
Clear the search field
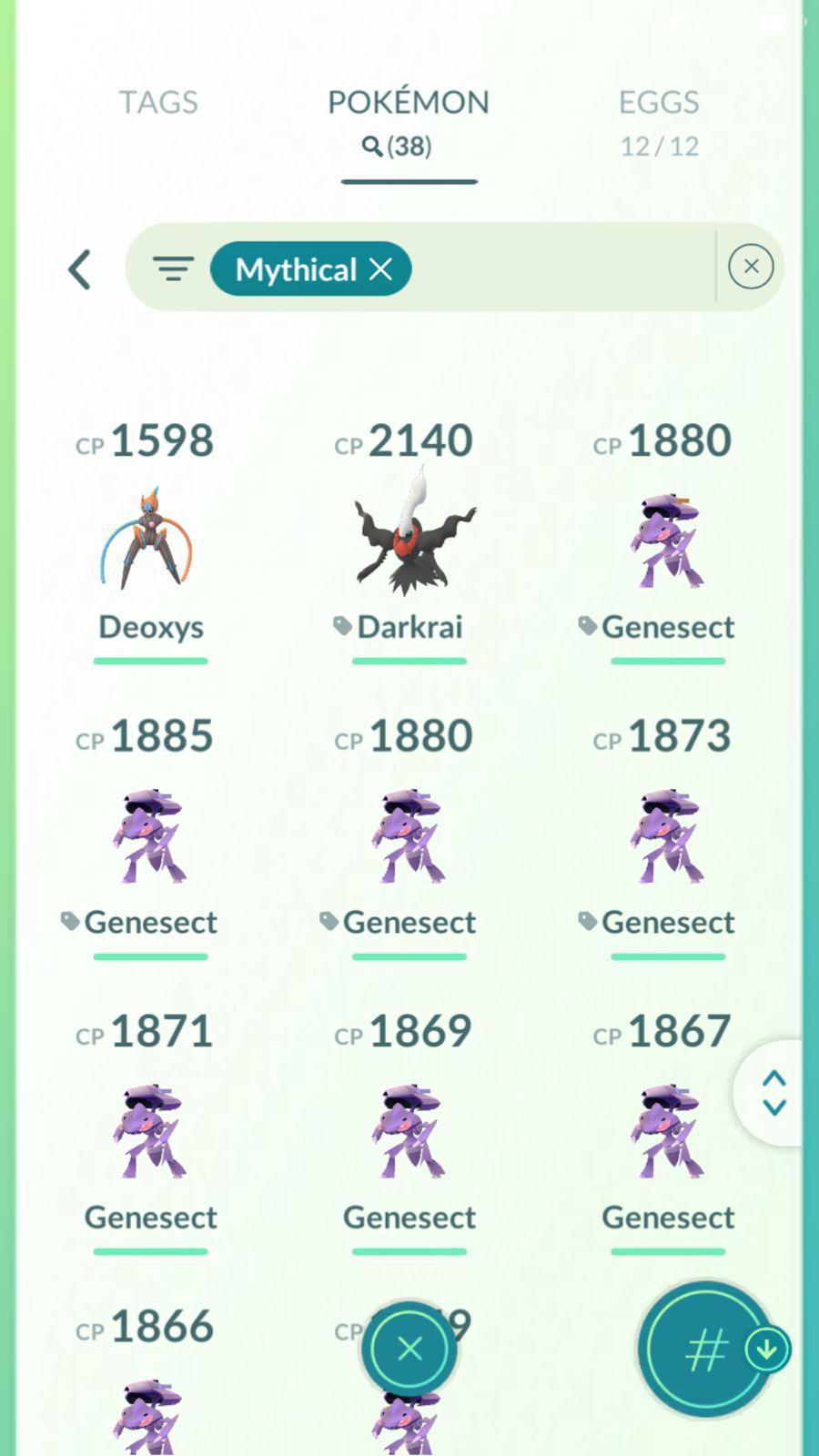click(x=751, y=267)
